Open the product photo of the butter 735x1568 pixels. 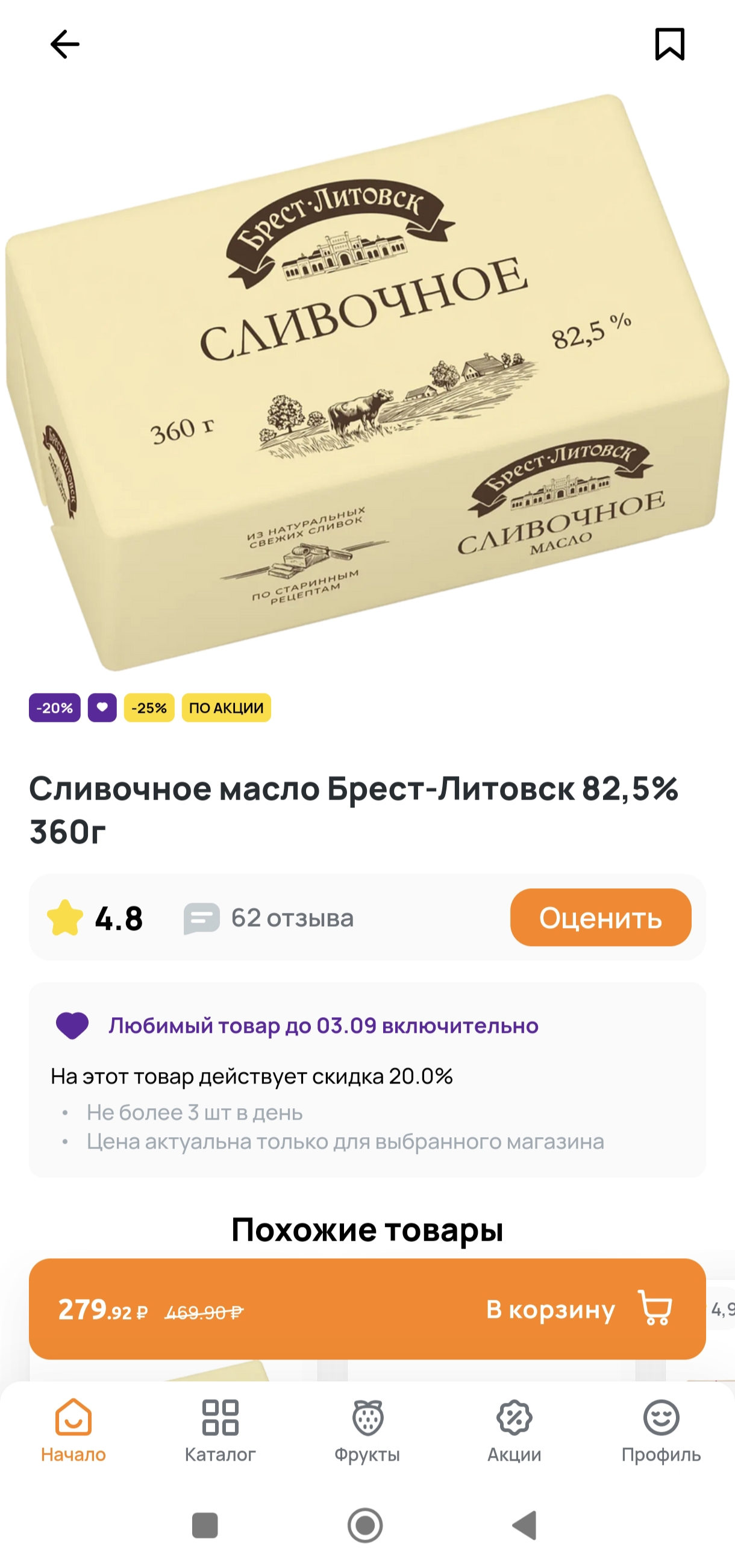click(367, 383)
